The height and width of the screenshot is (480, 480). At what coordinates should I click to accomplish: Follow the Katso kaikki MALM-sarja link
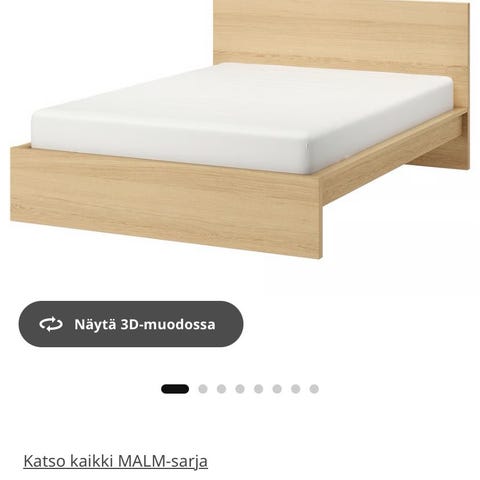115,461
